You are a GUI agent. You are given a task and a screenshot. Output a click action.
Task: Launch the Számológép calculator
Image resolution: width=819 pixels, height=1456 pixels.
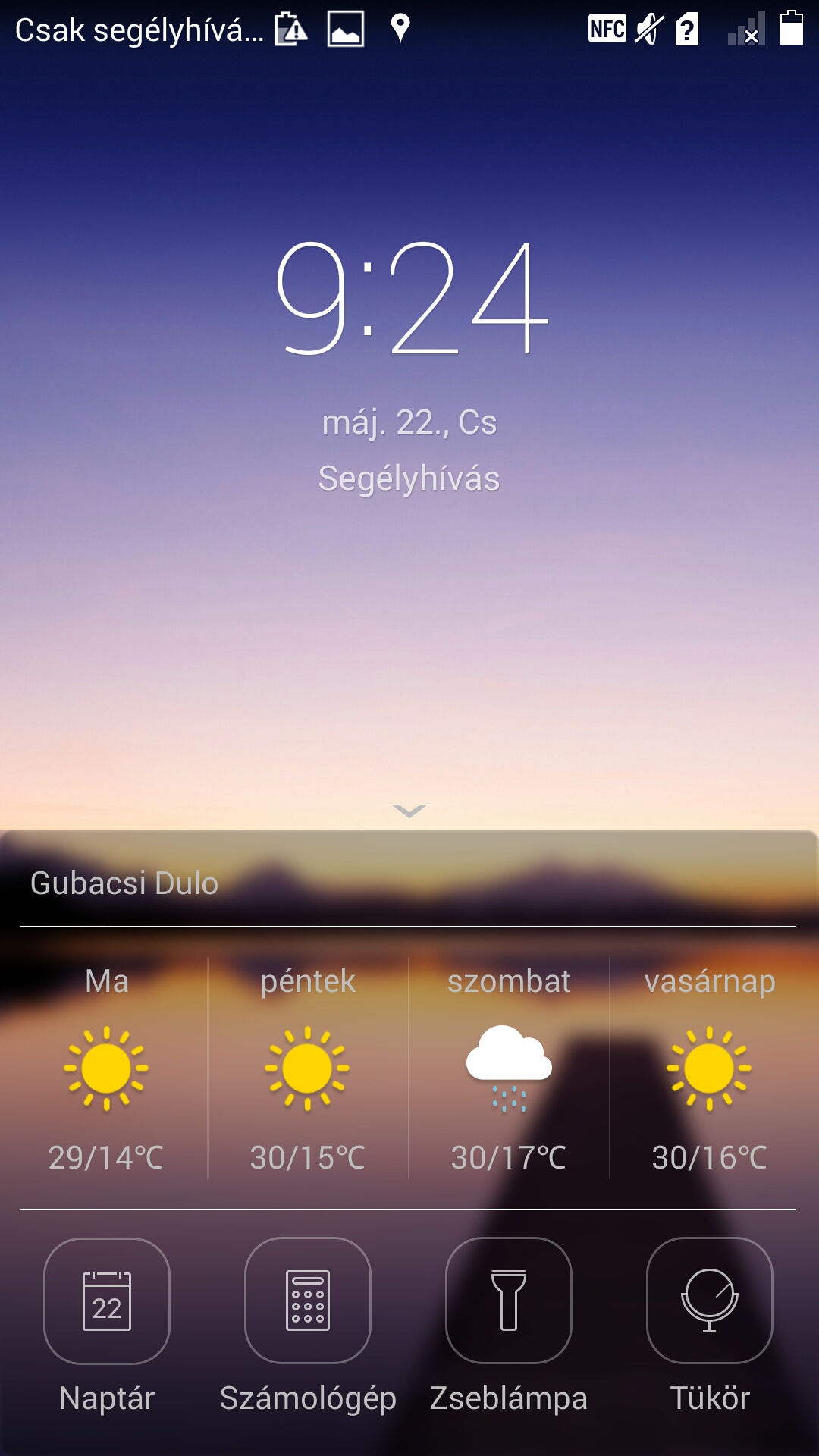point(308,1301)
